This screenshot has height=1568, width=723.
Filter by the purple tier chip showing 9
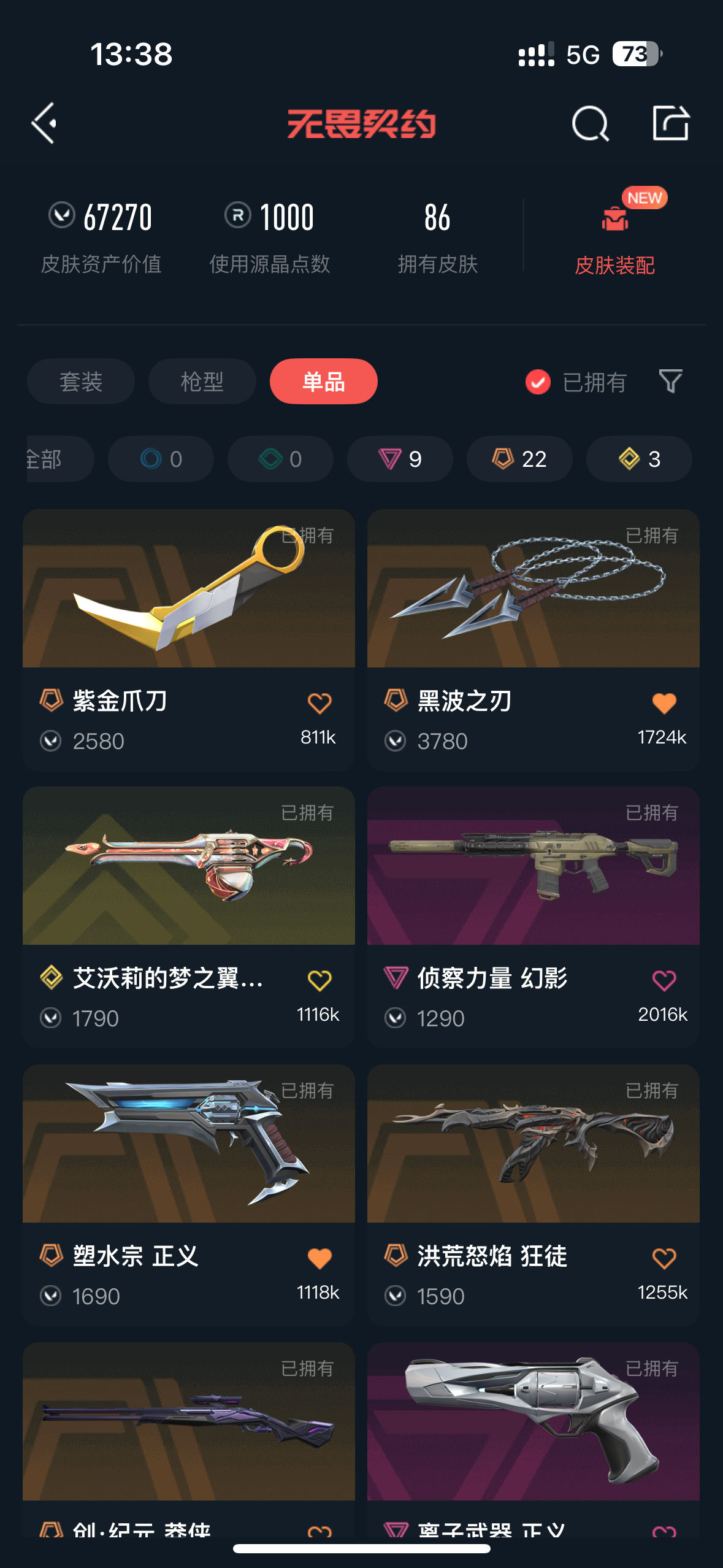[400, 459]
